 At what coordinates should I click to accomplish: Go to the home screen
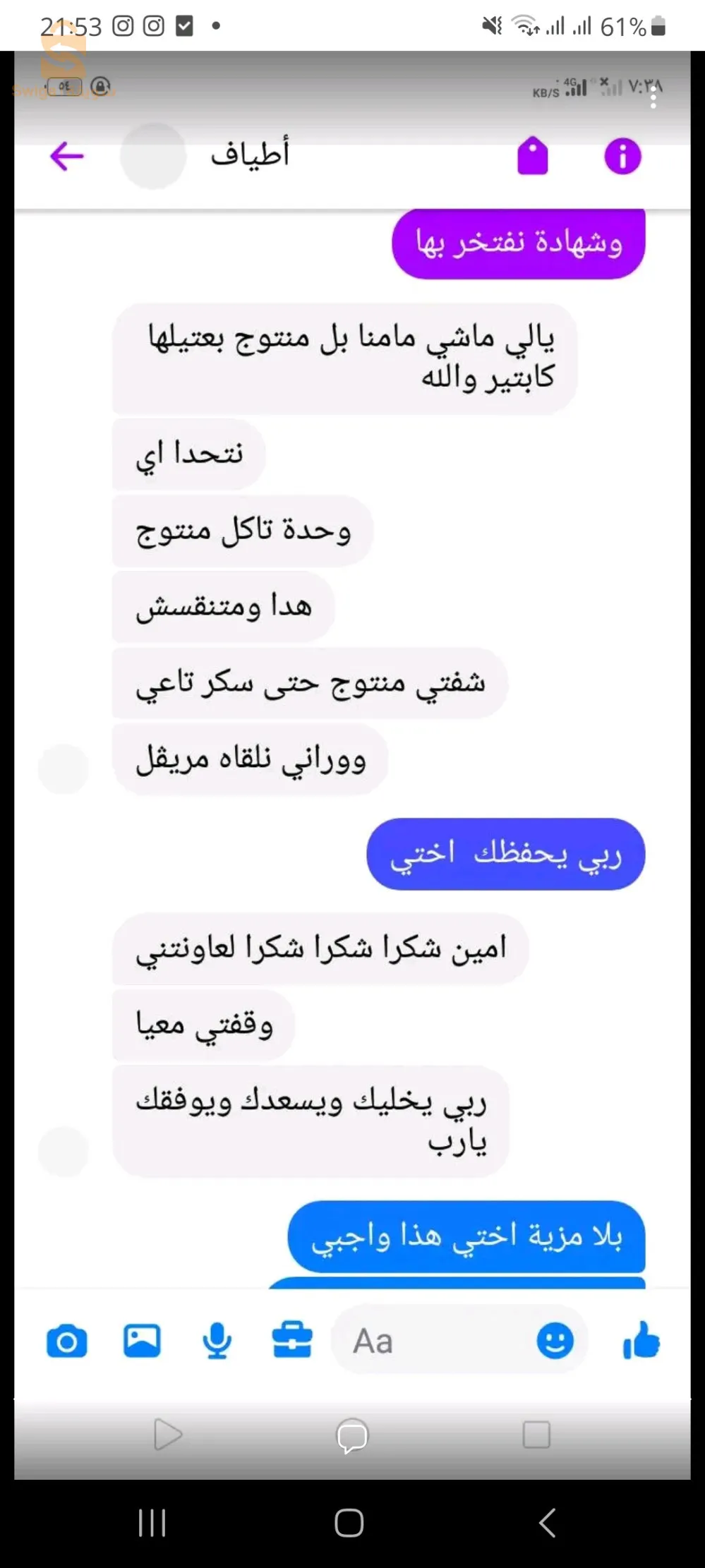point(349,1522)
